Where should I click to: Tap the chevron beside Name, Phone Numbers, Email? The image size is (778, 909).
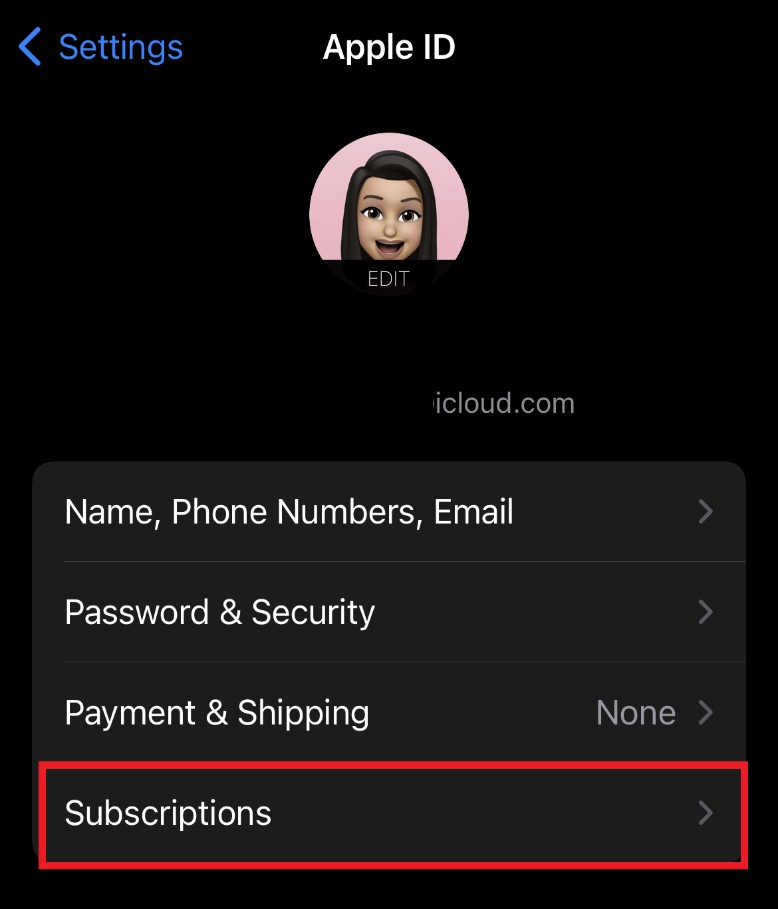pos(705,511)
